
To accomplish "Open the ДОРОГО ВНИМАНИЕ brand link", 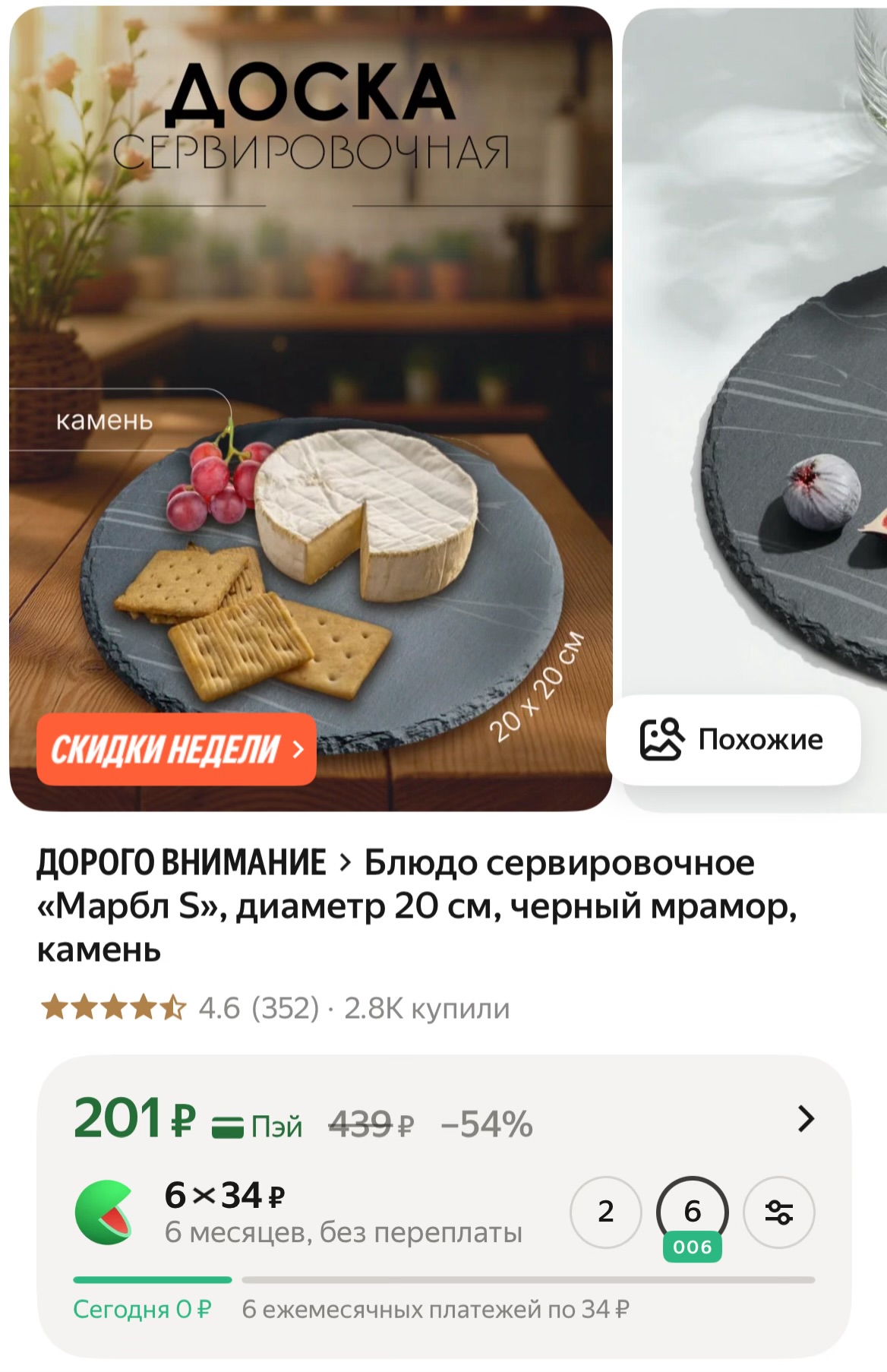I will [182, 863].
